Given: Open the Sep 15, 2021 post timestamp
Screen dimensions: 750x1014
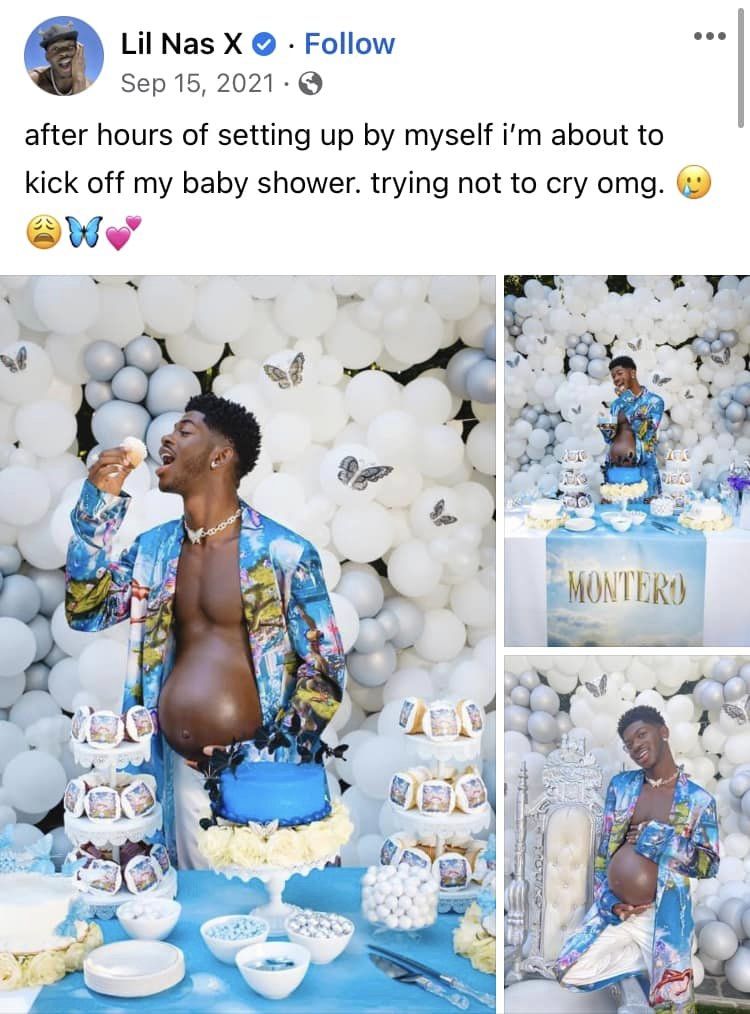Looking at the screenshot, I should pyautogui.click(x=197, y=83).
